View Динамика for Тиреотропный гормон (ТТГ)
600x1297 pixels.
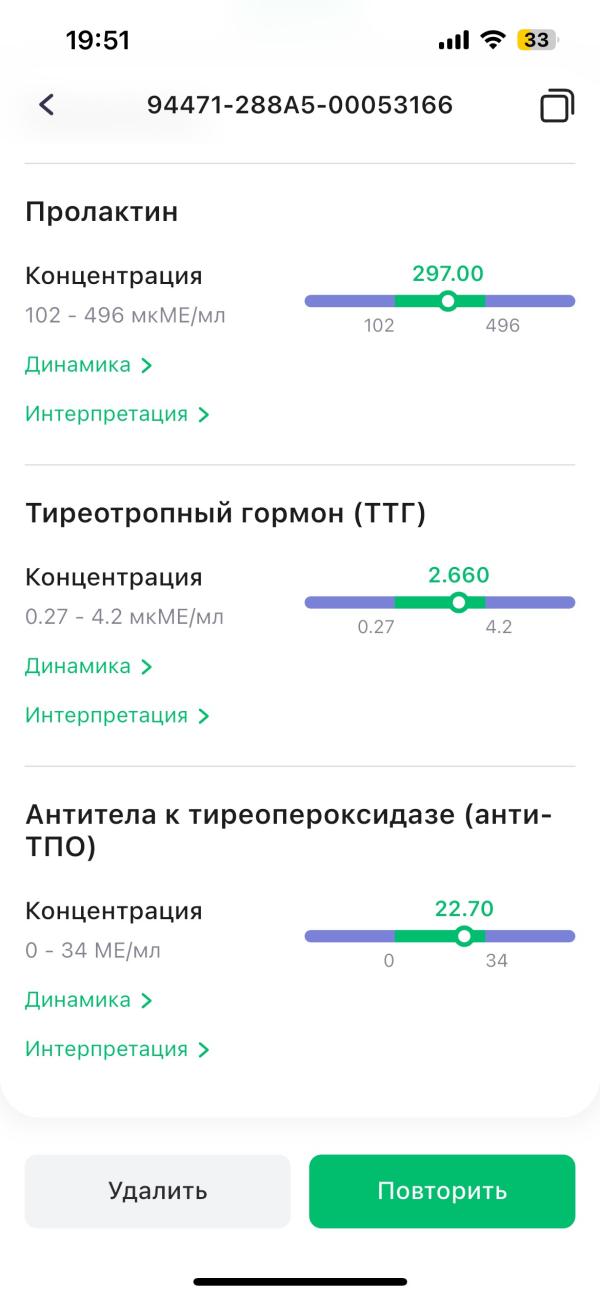click(x=88, y=666)
